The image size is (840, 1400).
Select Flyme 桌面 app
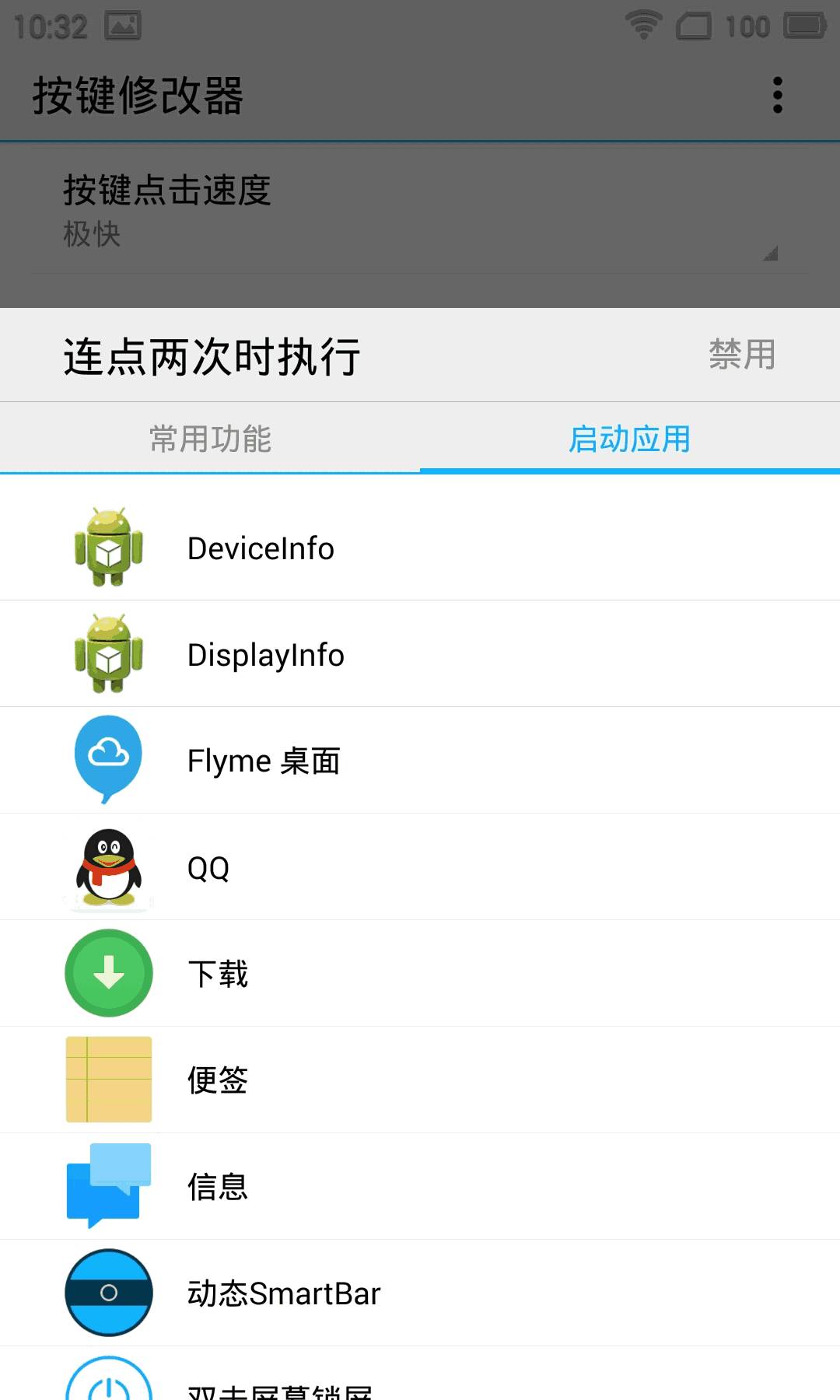point(420,761)
